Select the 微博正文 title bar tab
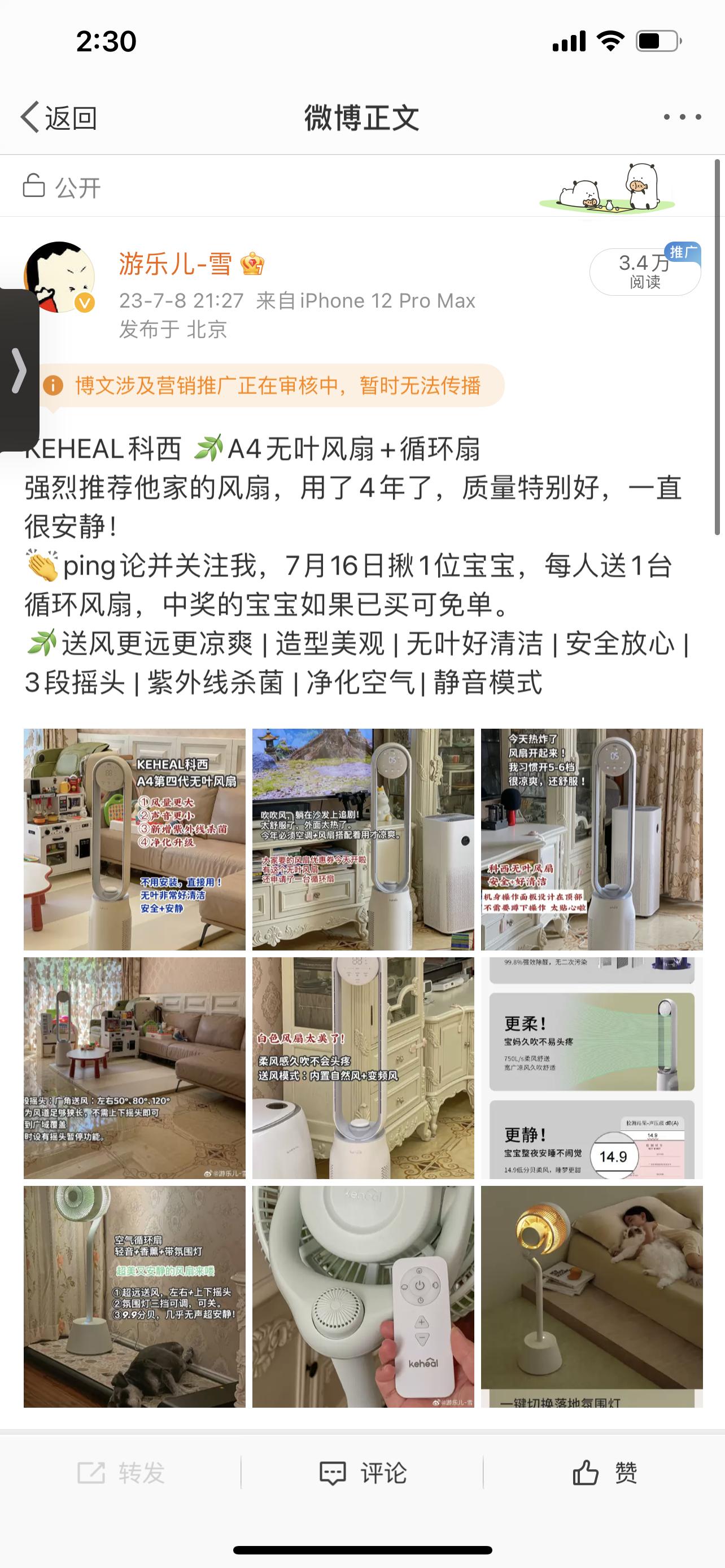This screenshot has height=1568, width=725. pos(361,117)
